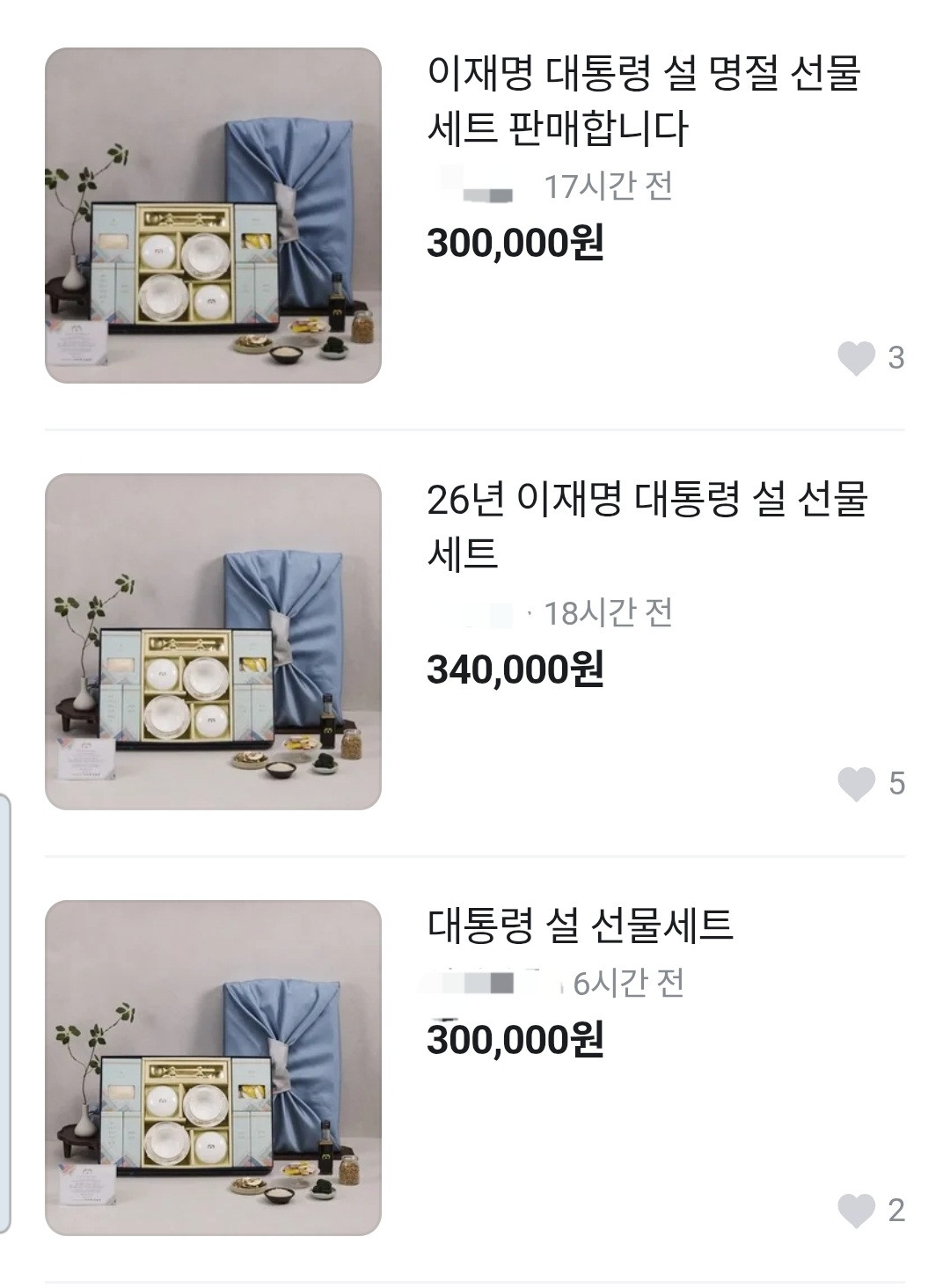Like the 대통령 설 선물세트 listing

(x=856, y=1211)
